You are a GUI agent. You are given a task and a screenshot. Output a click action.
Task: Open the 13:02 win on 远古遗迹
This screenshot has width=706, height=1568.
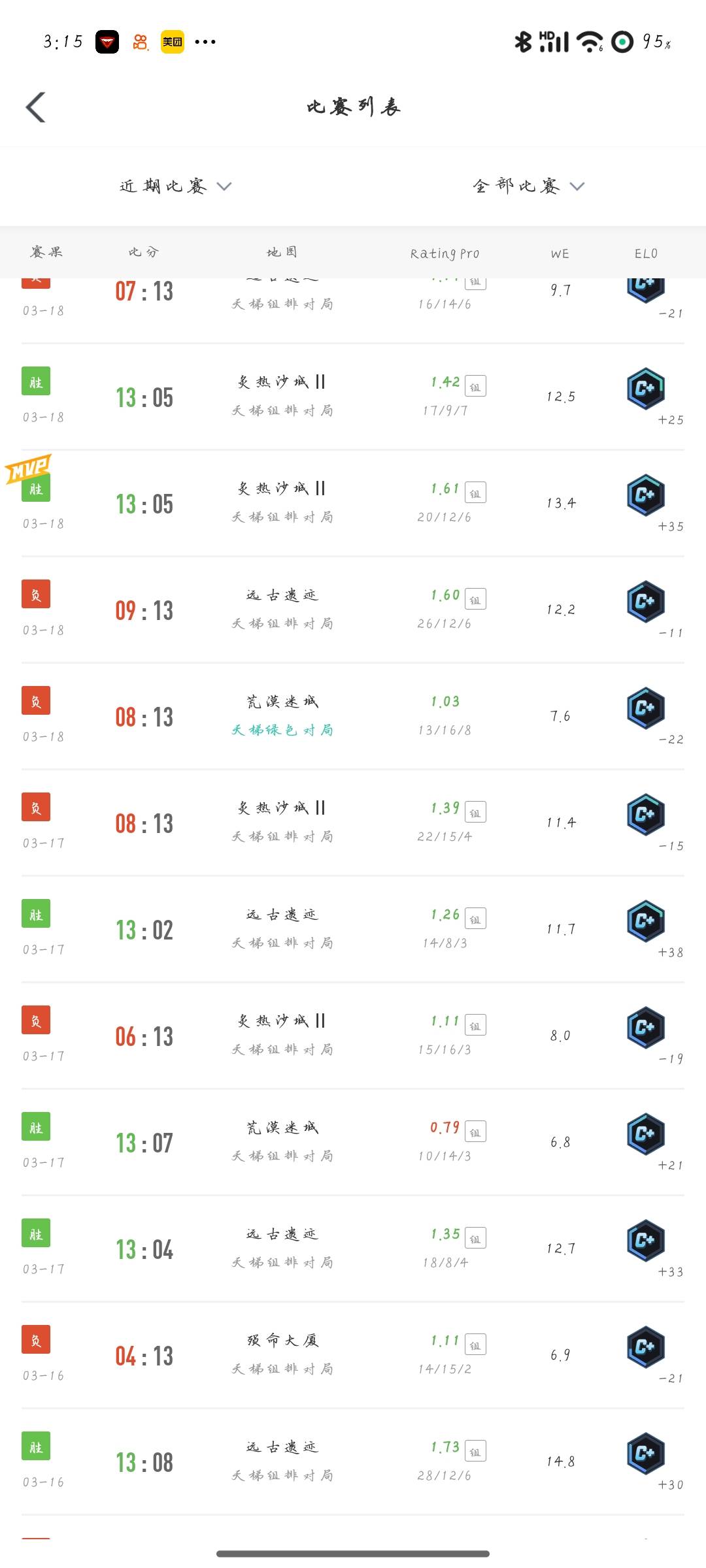point(353,929)
